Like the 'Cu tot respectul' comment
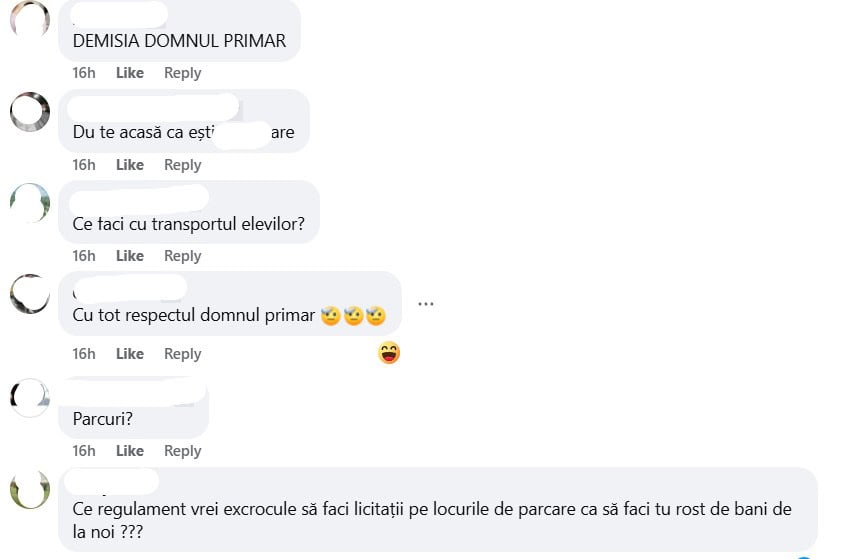This screenshot has height=559, width=844. coord(129,354)
